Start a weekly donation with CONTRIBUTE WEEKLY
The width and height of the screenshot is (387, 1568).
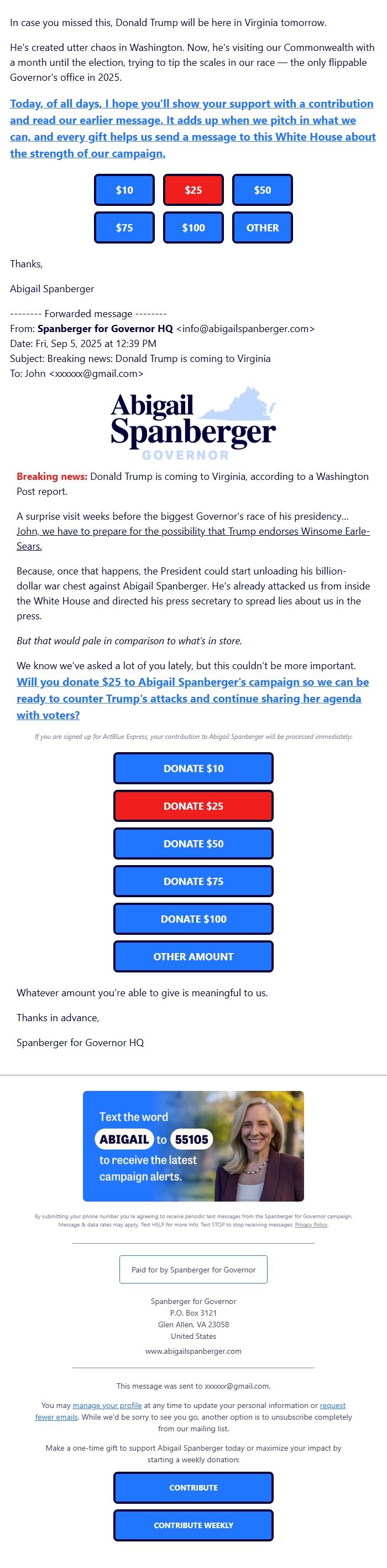[x=193, y=1525]
